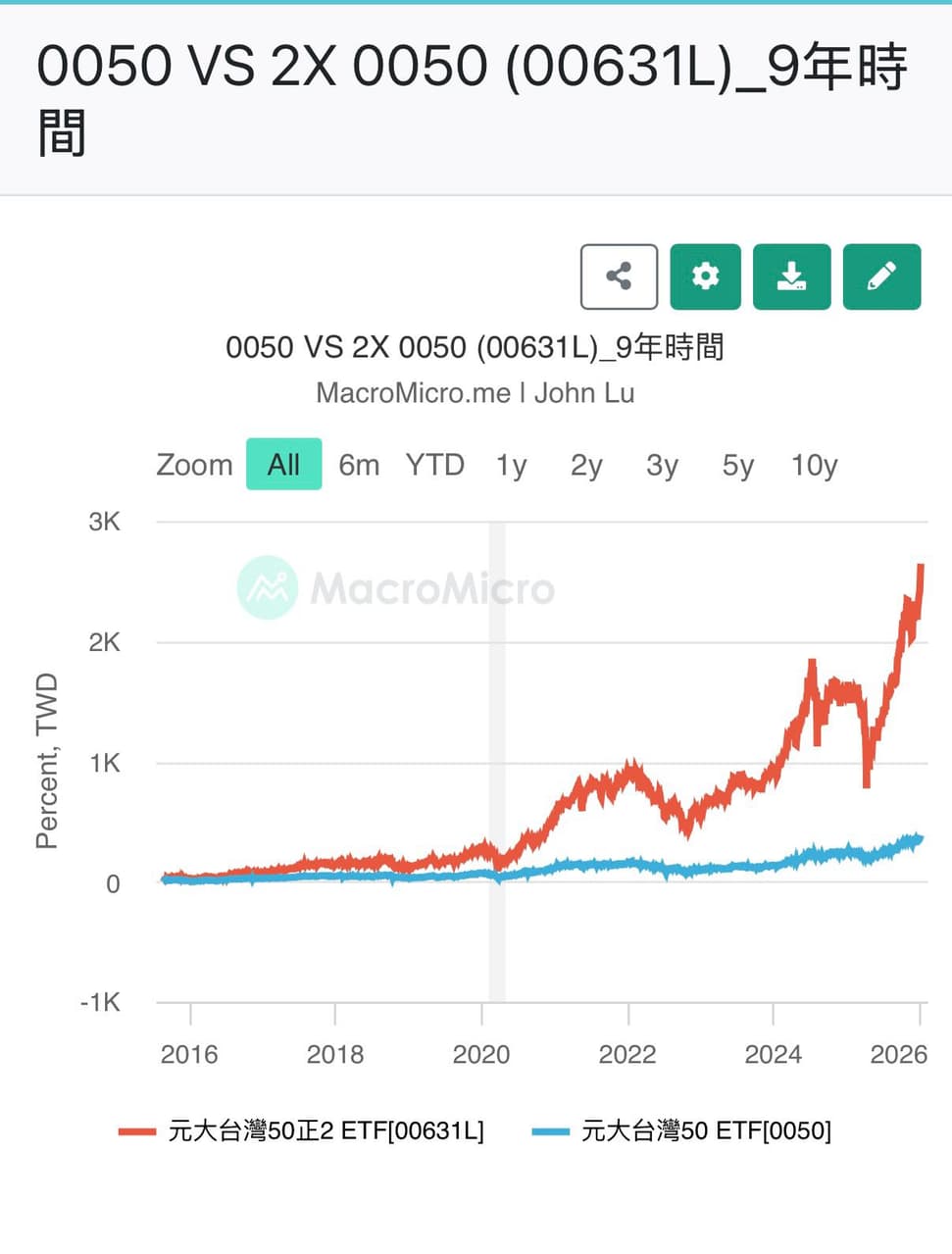Select the 10y zoom range
952x1254 pixels.
click(x=814, y=465)
